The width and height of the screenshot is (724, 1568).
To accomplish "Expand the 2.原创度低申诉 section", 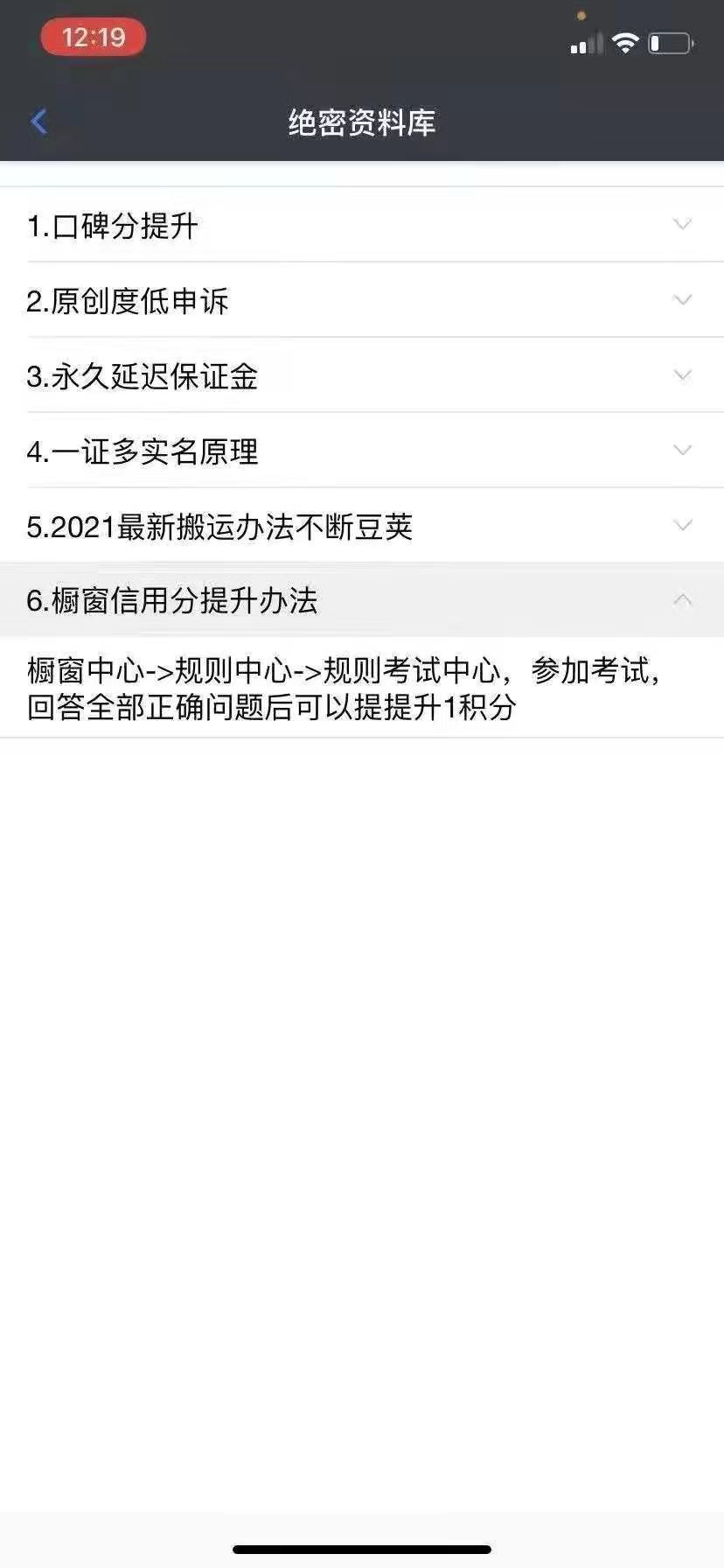I will (362, 300).
